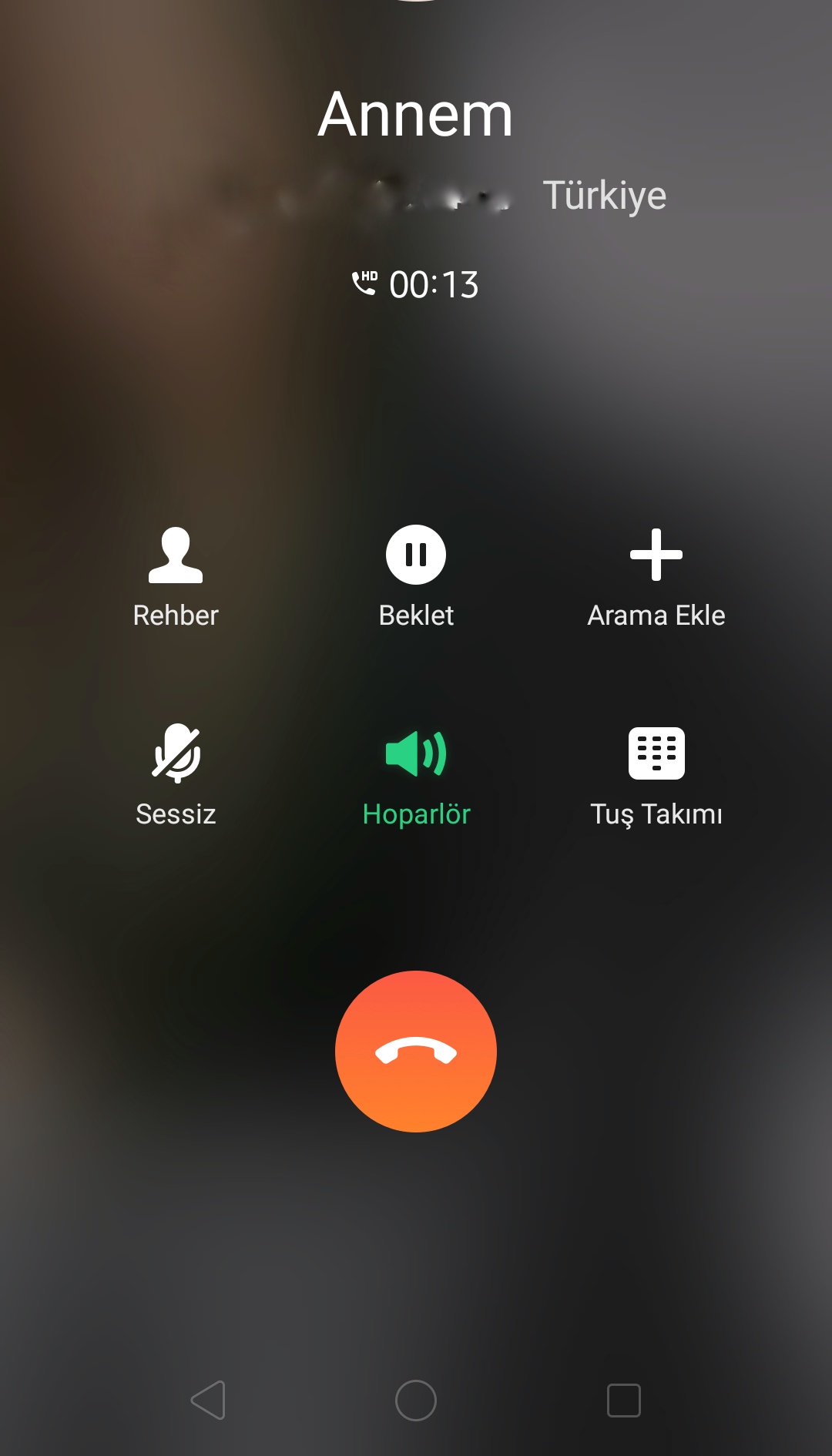This screenshot has width=832, height=1456.
Task: End the call with Annem
Action: [416, 1052]
